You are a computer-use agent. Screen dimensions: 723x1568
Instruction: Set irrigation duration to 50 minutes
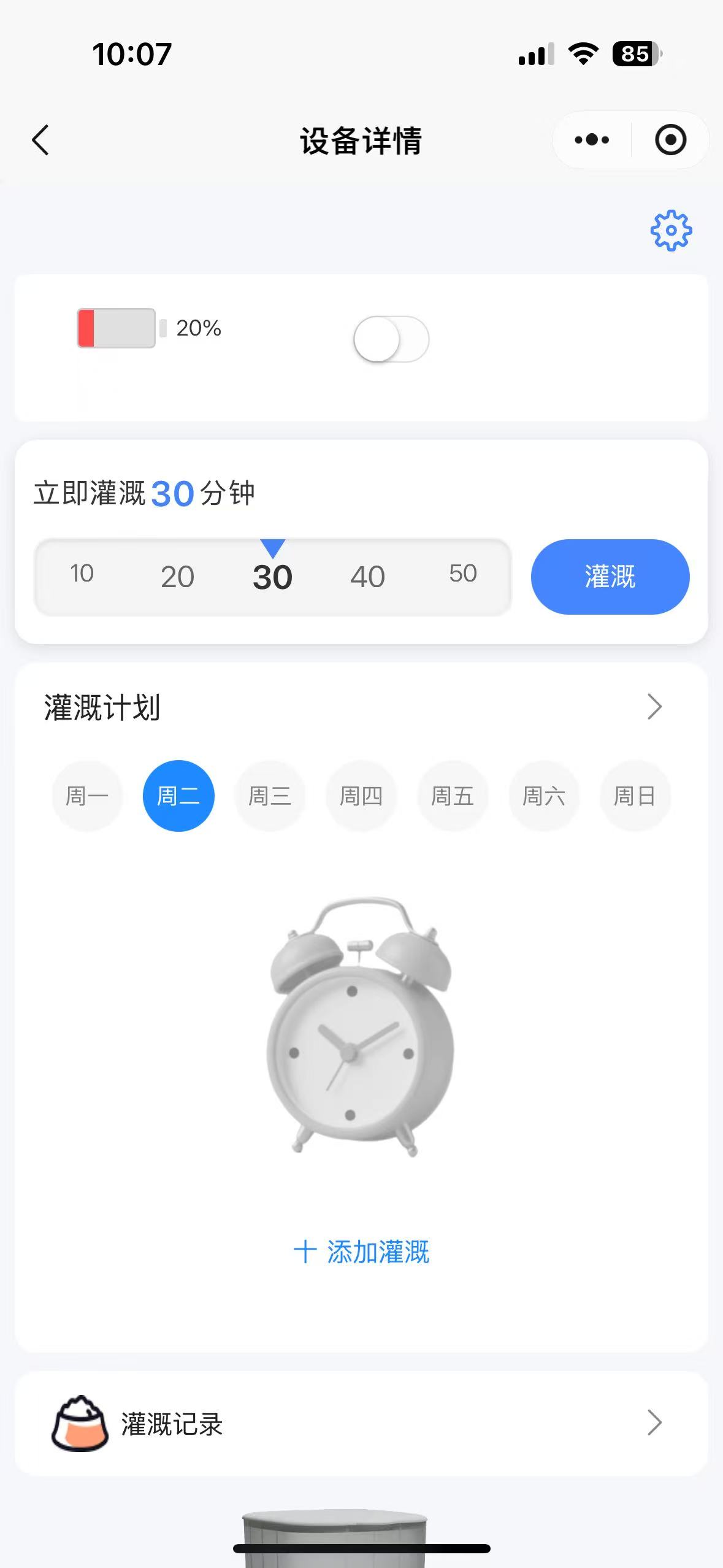coord(463,575)
